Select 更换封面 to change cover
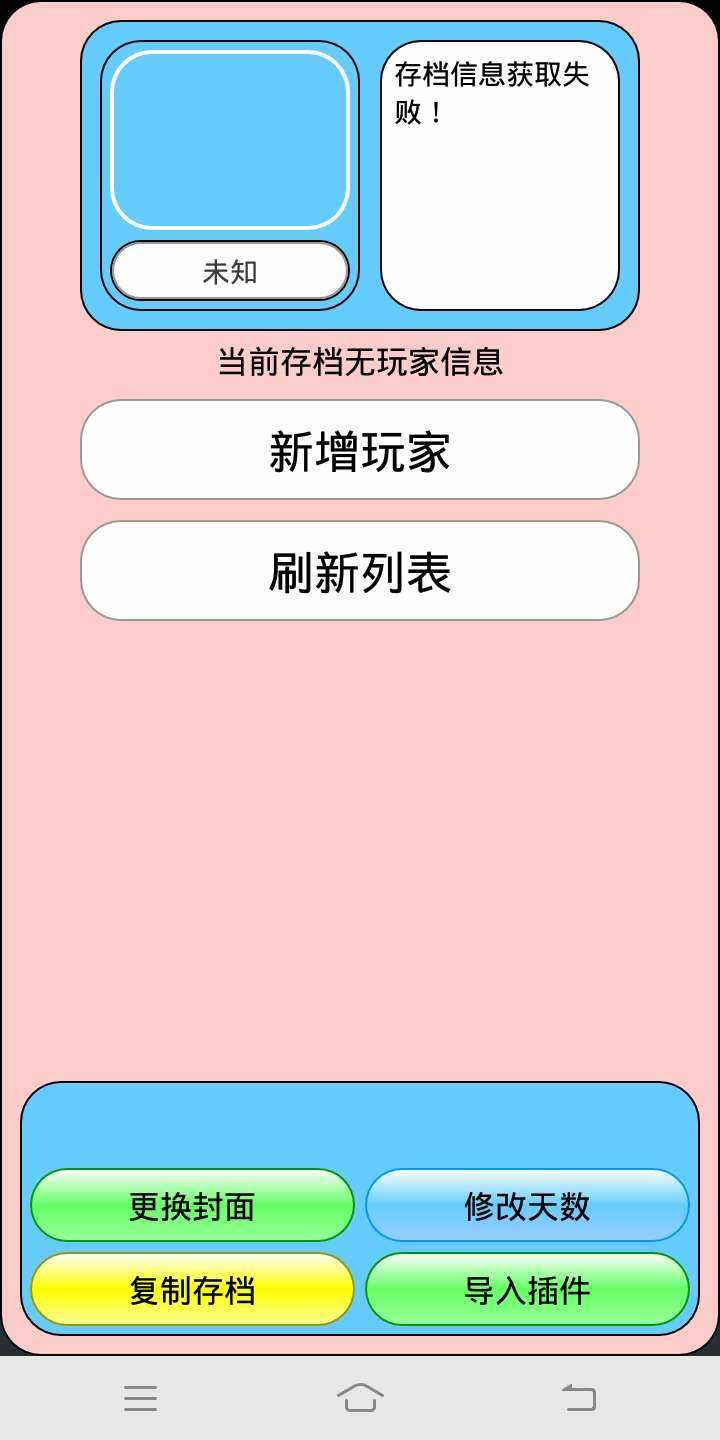720x1440 pixels. click(192, 1206)
